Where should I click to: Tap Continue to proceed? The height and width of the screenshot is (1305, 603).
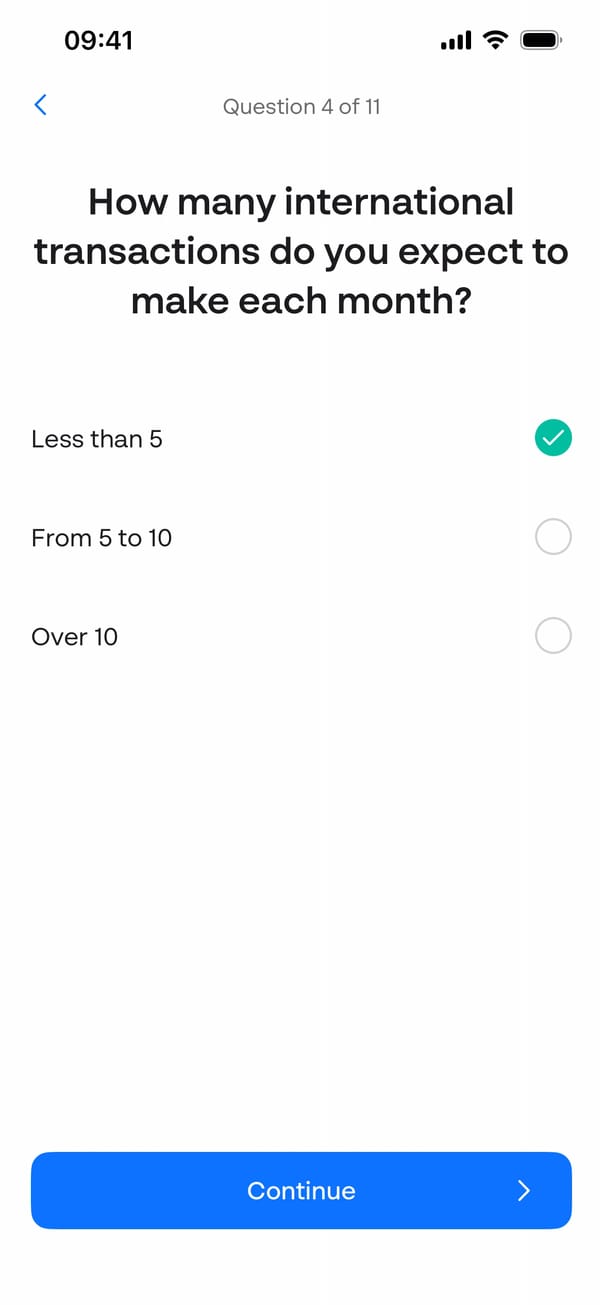tap(301, 1190)
